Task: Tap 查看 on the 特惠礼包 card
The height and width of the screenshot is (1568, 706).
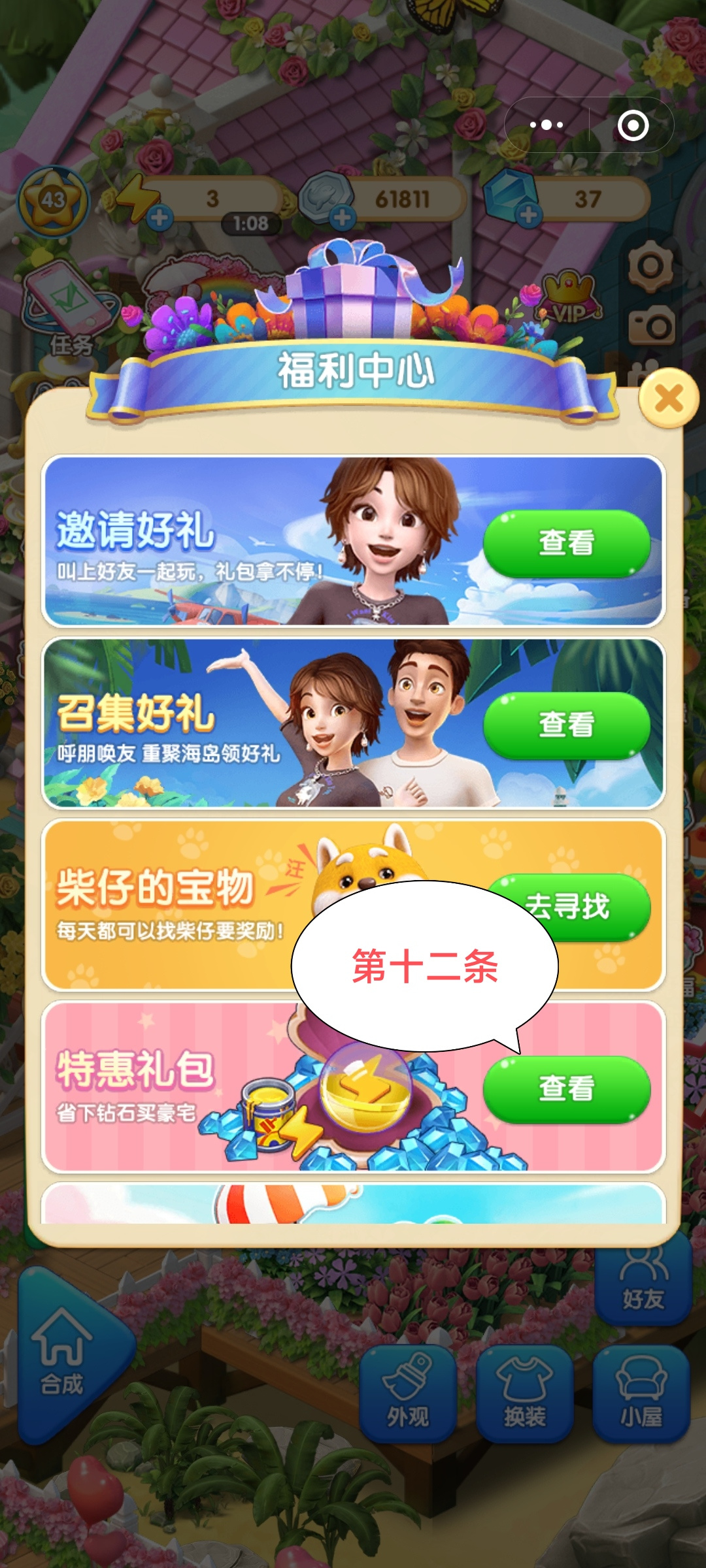Action: (566, 1089)
